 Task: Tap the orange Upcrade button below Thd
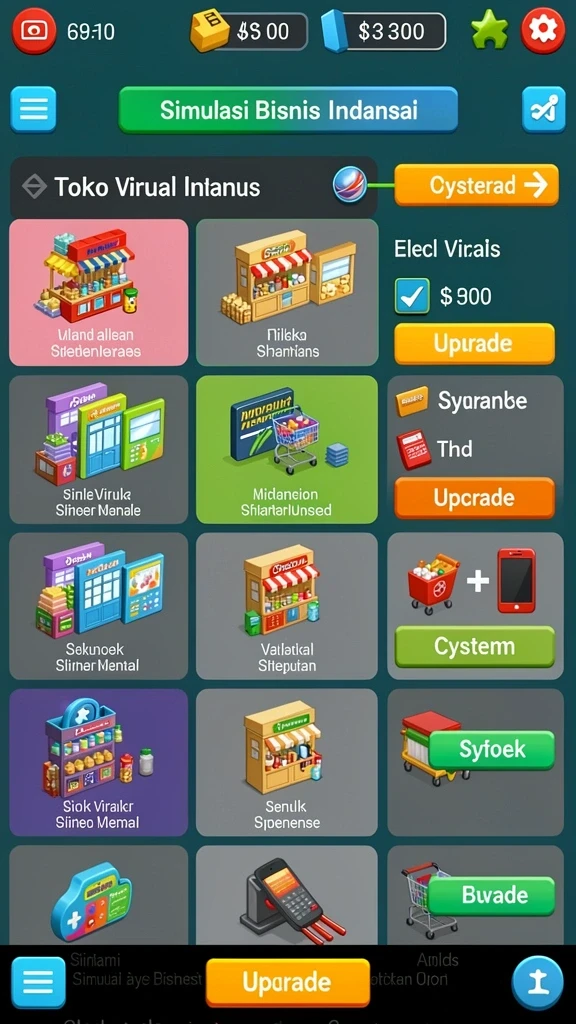tap(474, 498)
